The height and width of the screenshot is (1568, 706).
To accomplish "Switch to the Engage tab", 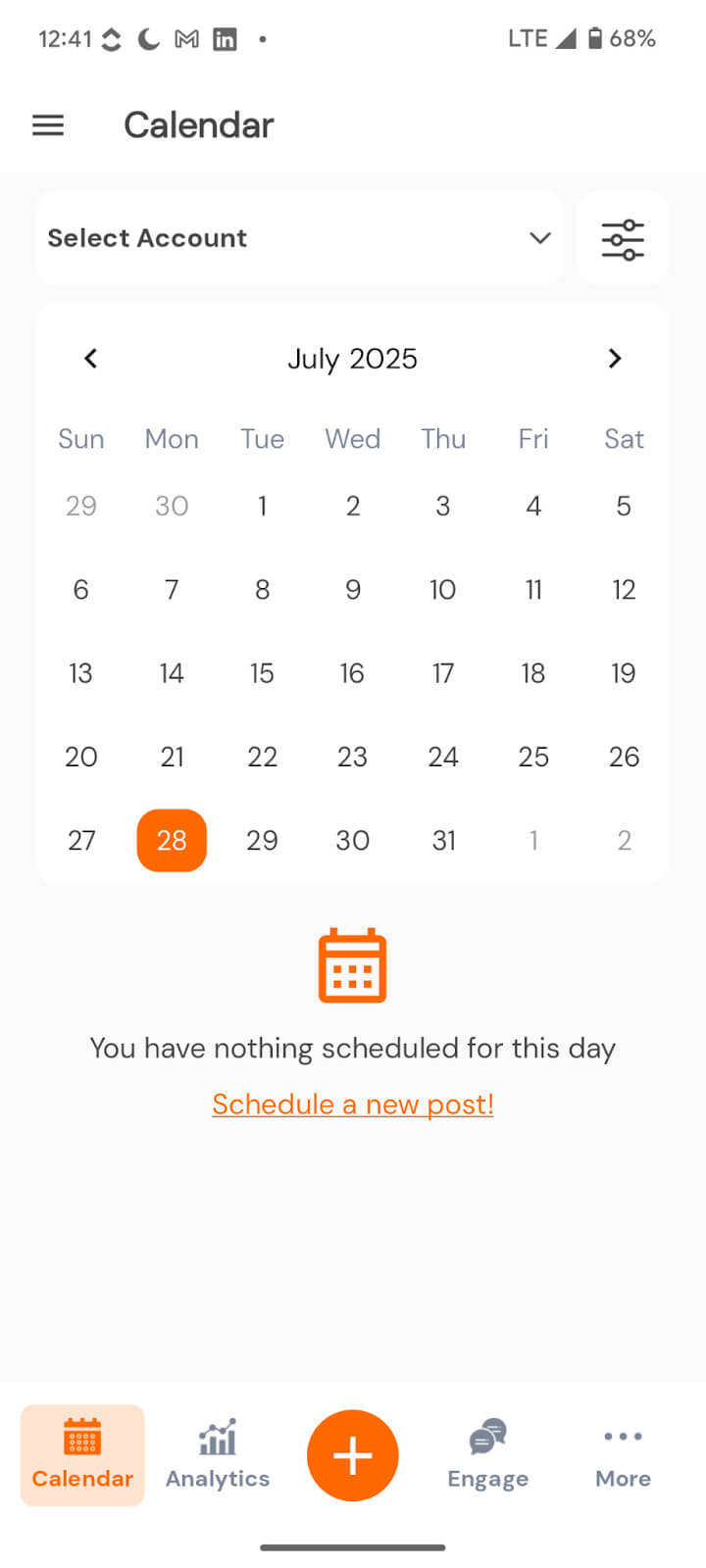I will 487,1455.
